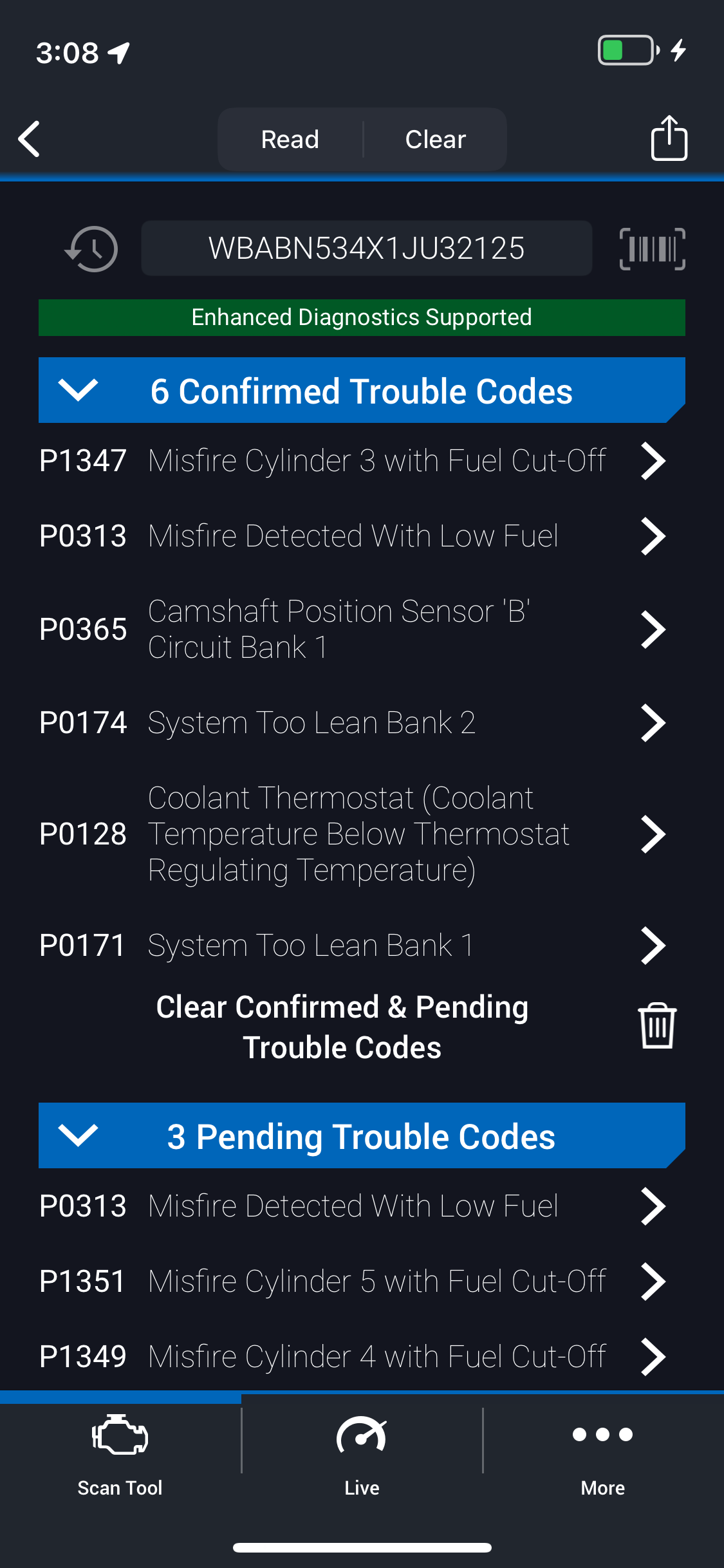Collapse the 6 Confirmed Trouble Codes section

click(x=78, y=390)
